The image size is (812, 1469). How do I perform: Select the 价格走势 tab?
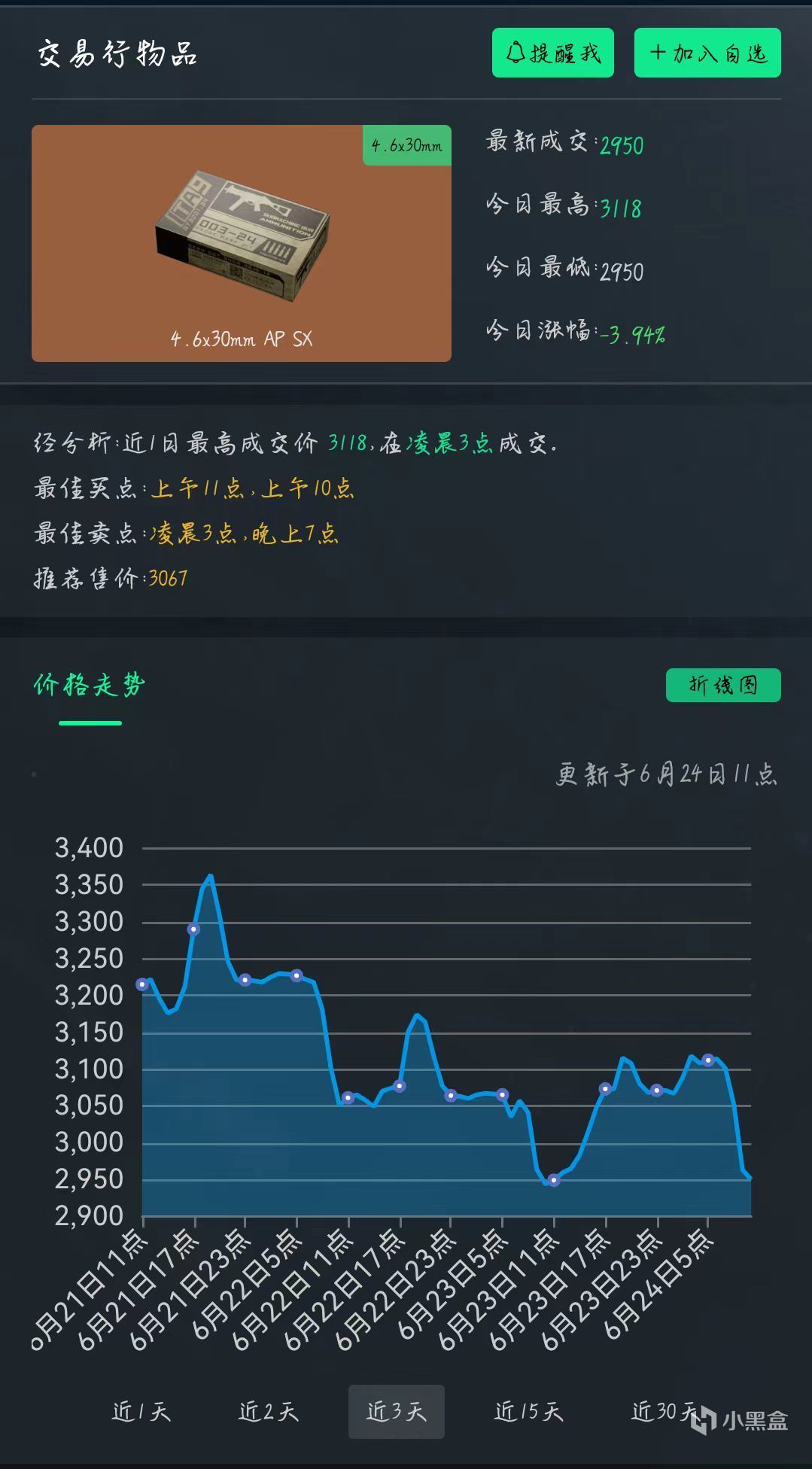(90, 686)
